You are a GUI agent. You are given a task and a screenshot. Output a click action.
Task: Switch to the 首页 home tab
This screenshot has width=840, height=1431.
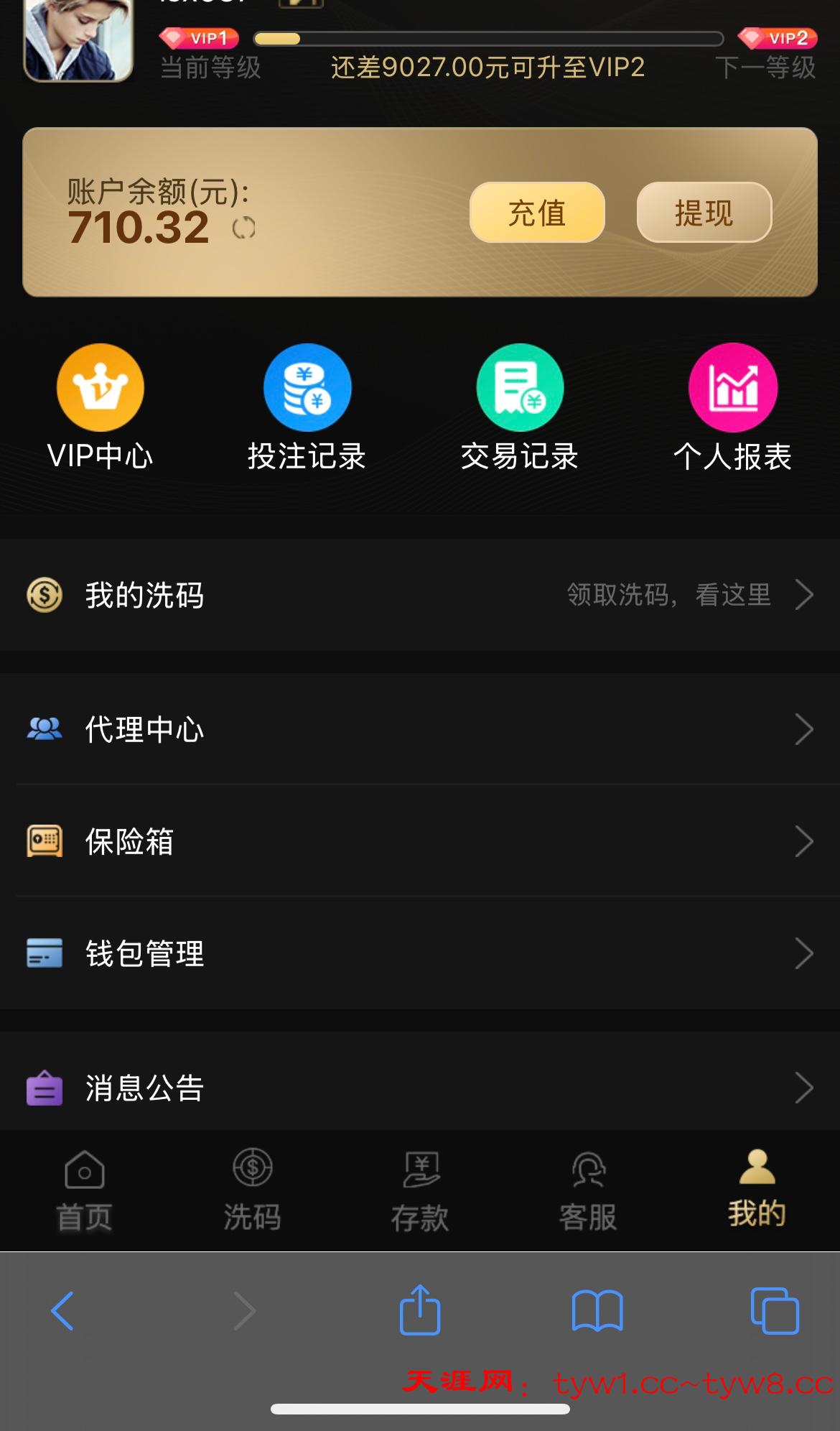85,1190
